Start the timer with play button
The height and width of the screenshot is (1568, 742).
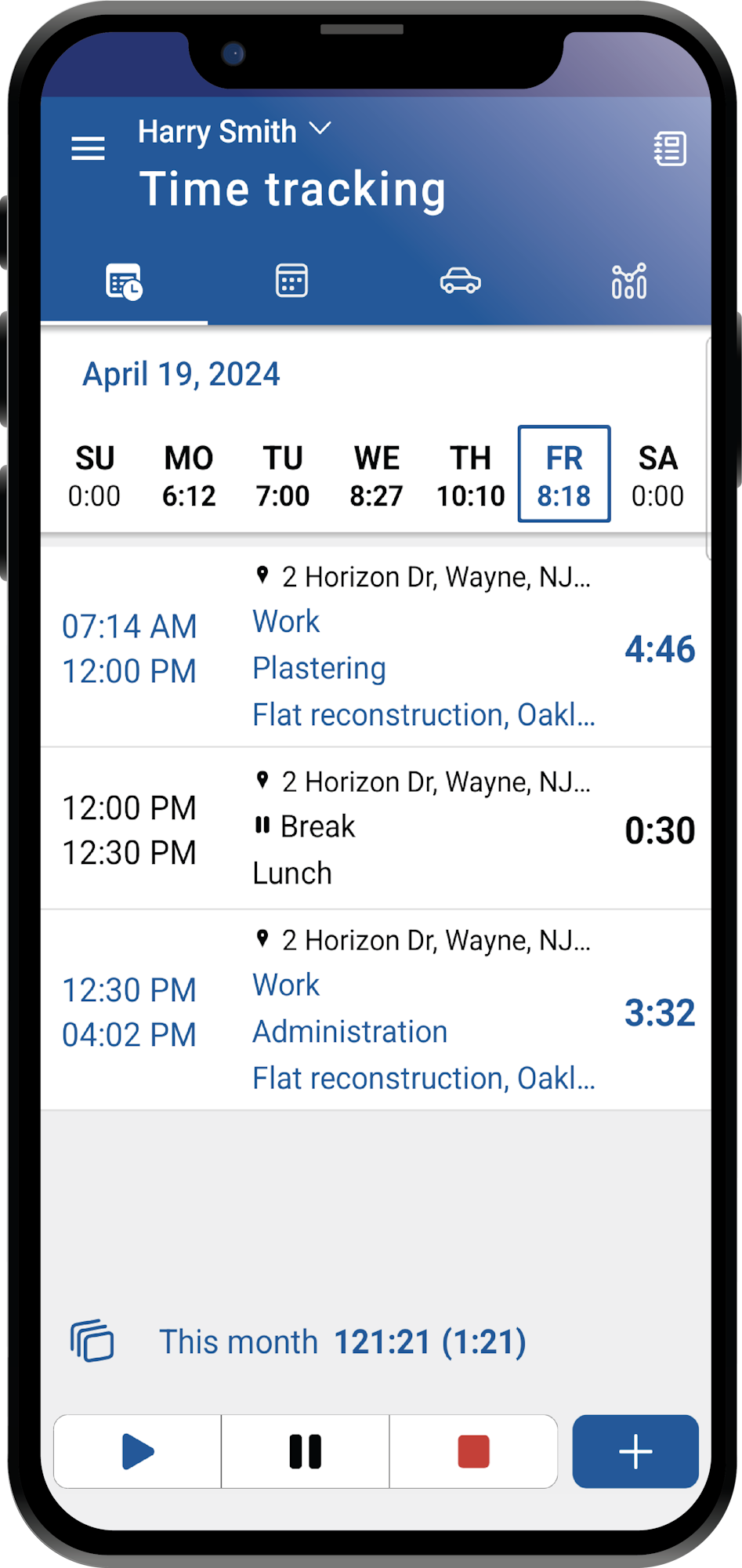pos(138,1451)
